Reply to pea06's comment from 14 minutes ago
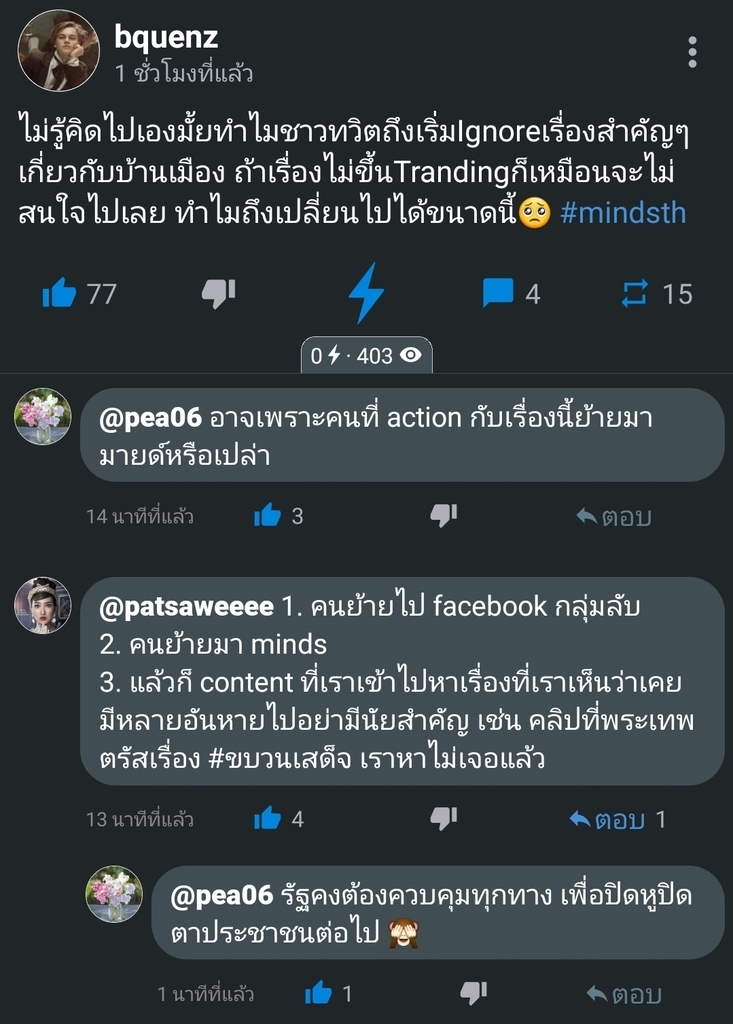 click(615, 517)
